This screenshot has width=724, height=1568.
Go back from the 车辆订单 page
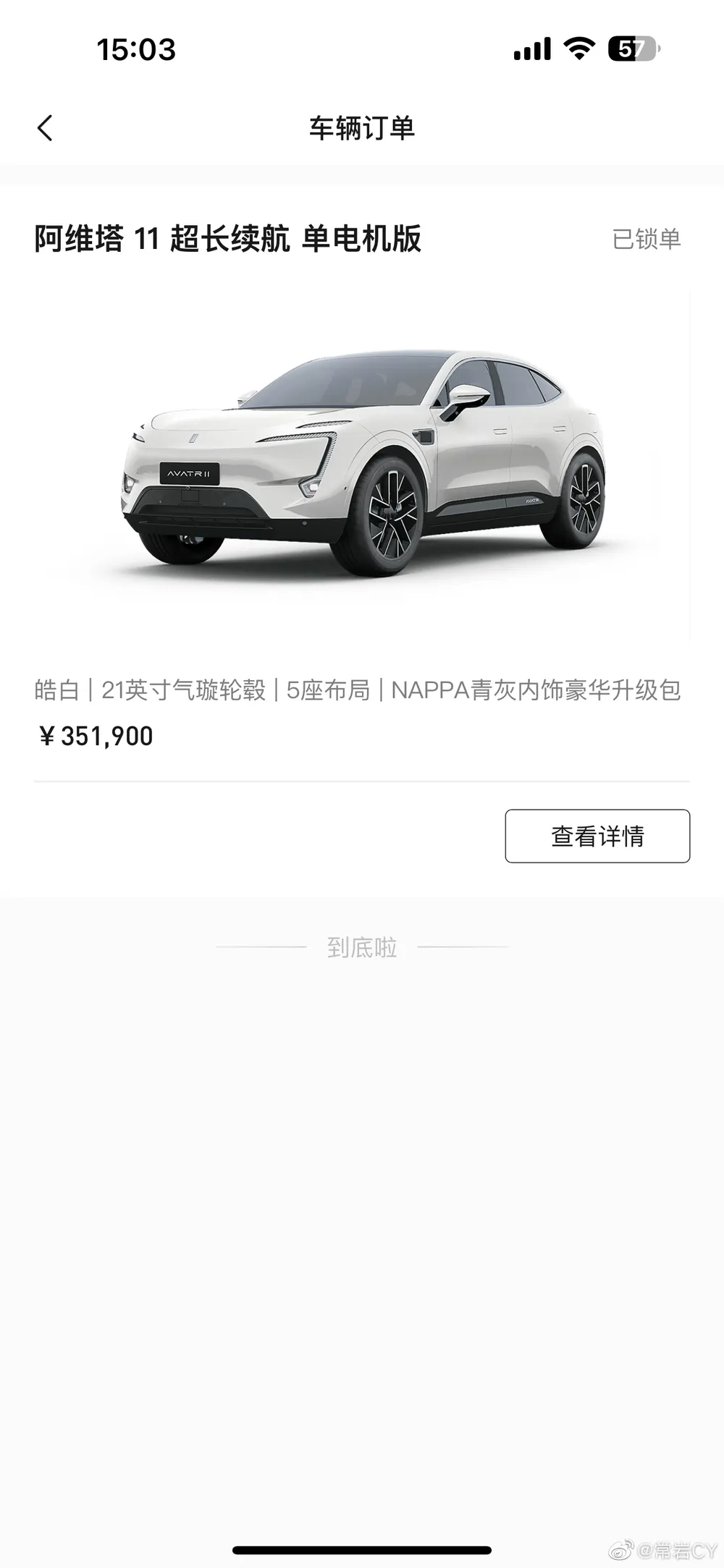[x=45, y=128]
